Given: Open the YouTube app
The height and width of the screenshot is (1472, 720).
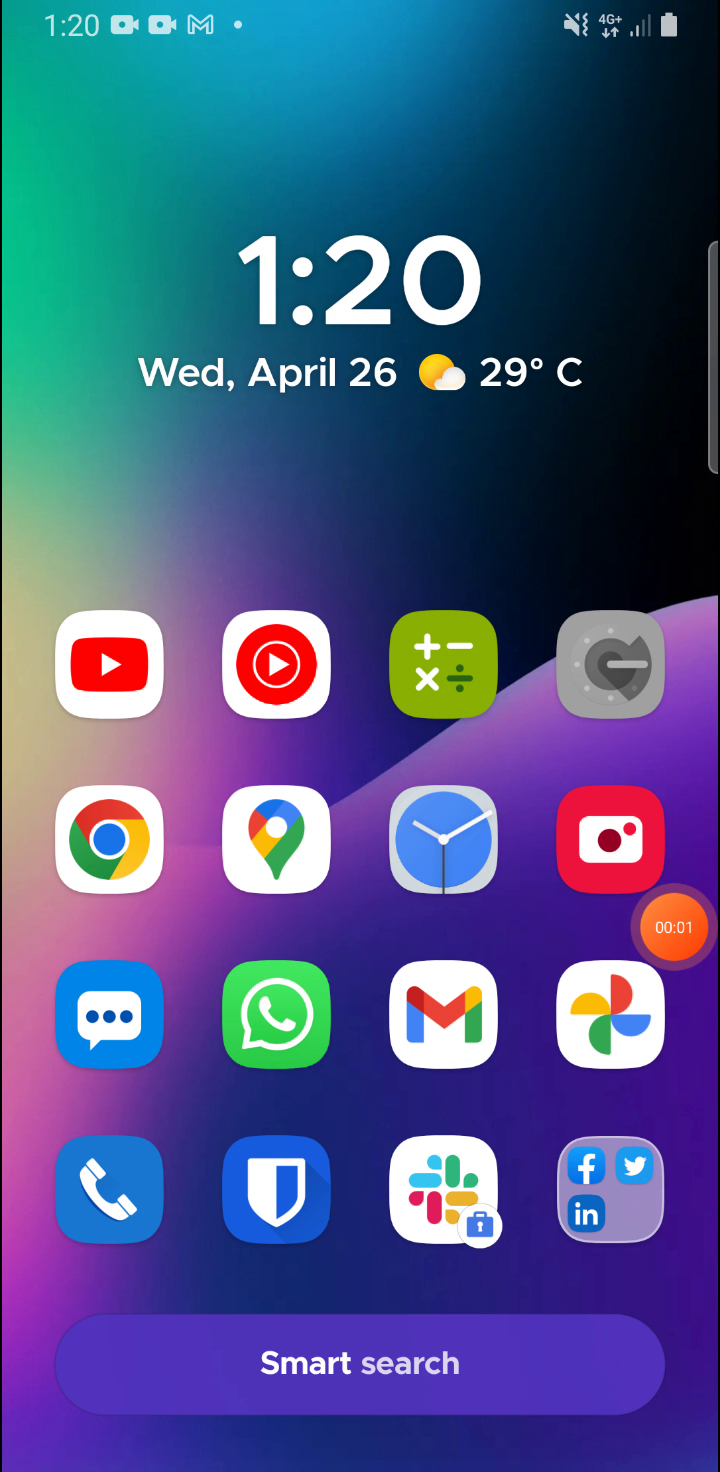Looking at the screenshot, I should [109, 664].
